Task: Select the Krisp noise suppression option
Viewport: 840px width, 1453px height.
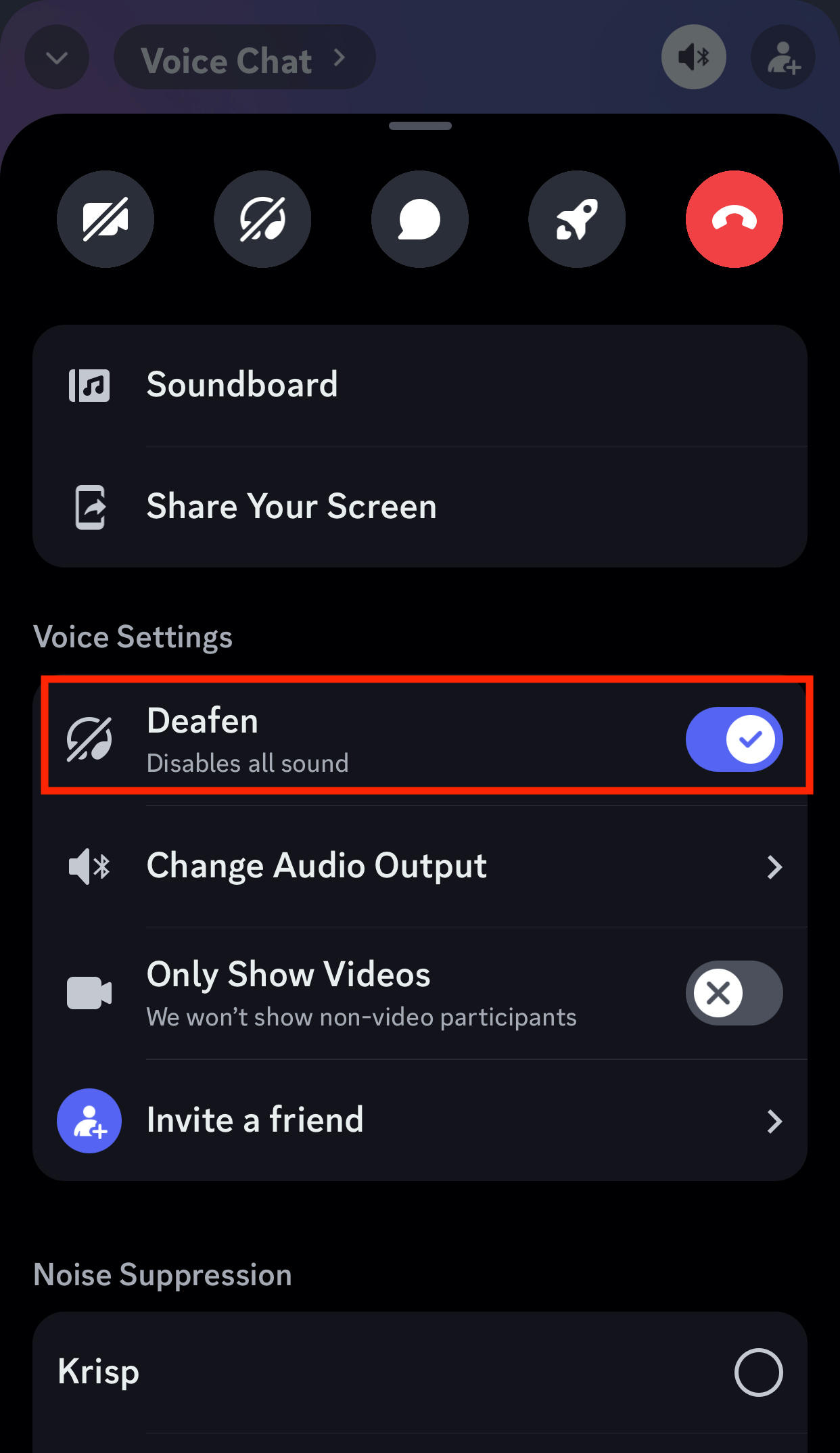Action: coord(759,1373)
